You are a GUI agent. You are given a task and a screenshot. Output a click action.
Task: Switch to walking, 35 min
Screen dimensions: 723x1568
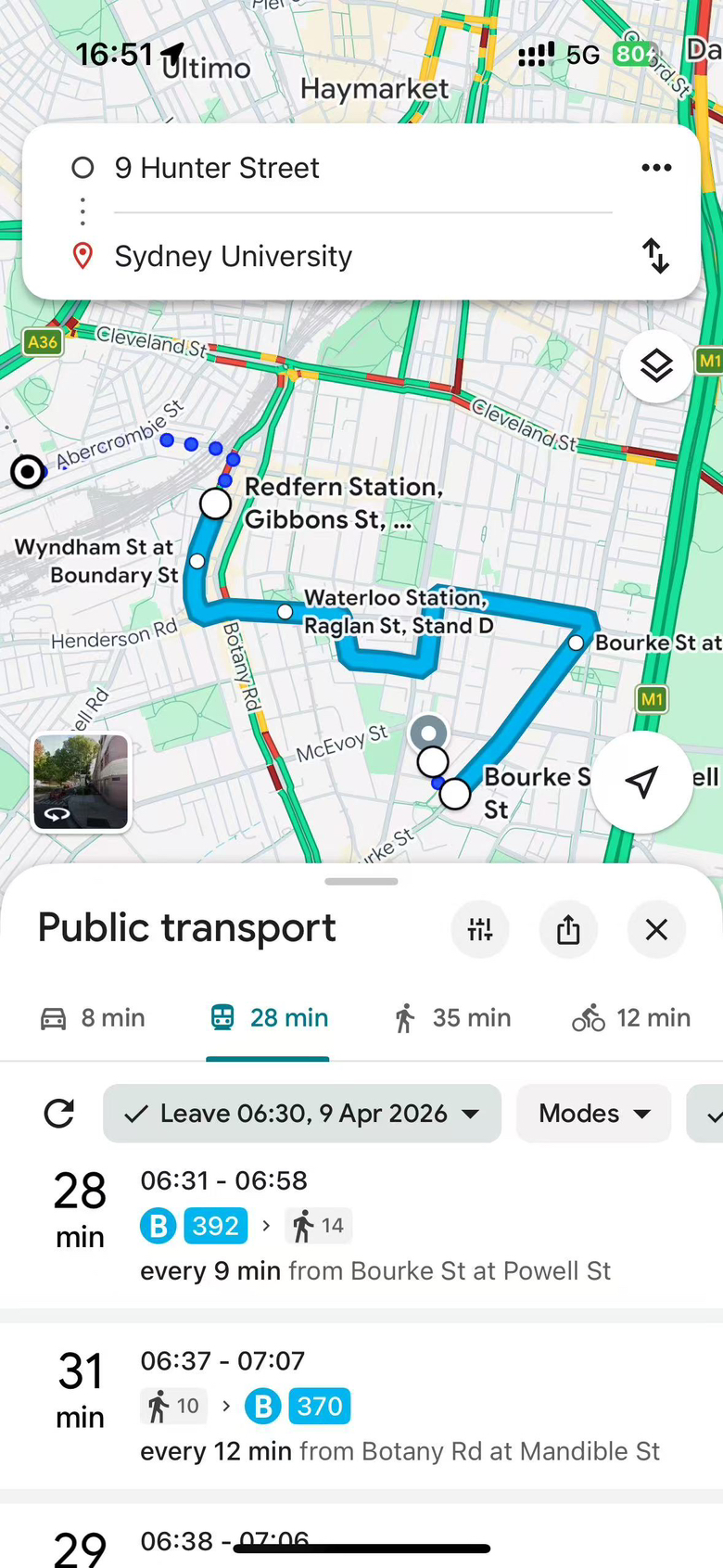pos(452,1018)
